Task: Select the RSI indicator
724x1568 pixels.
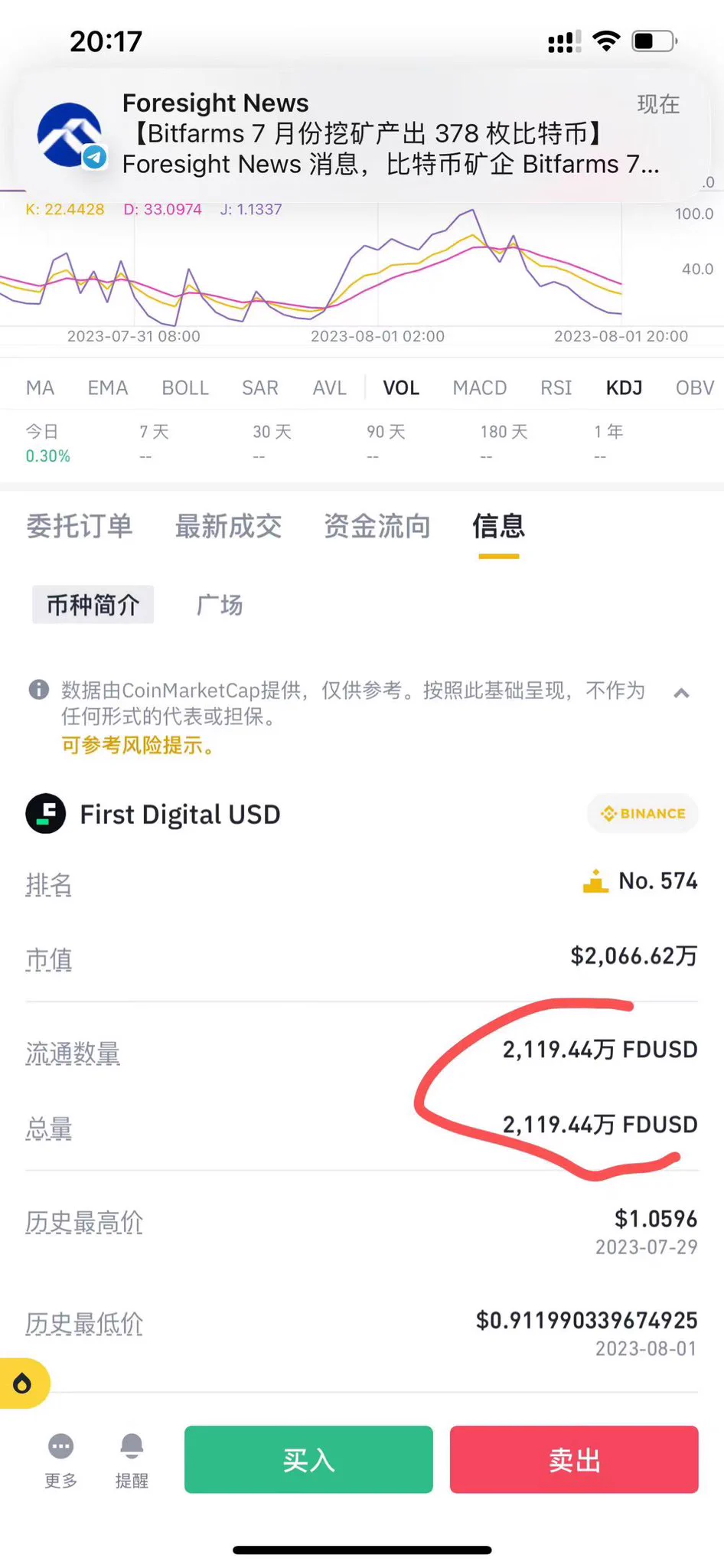Action: (x=556, y=388)
